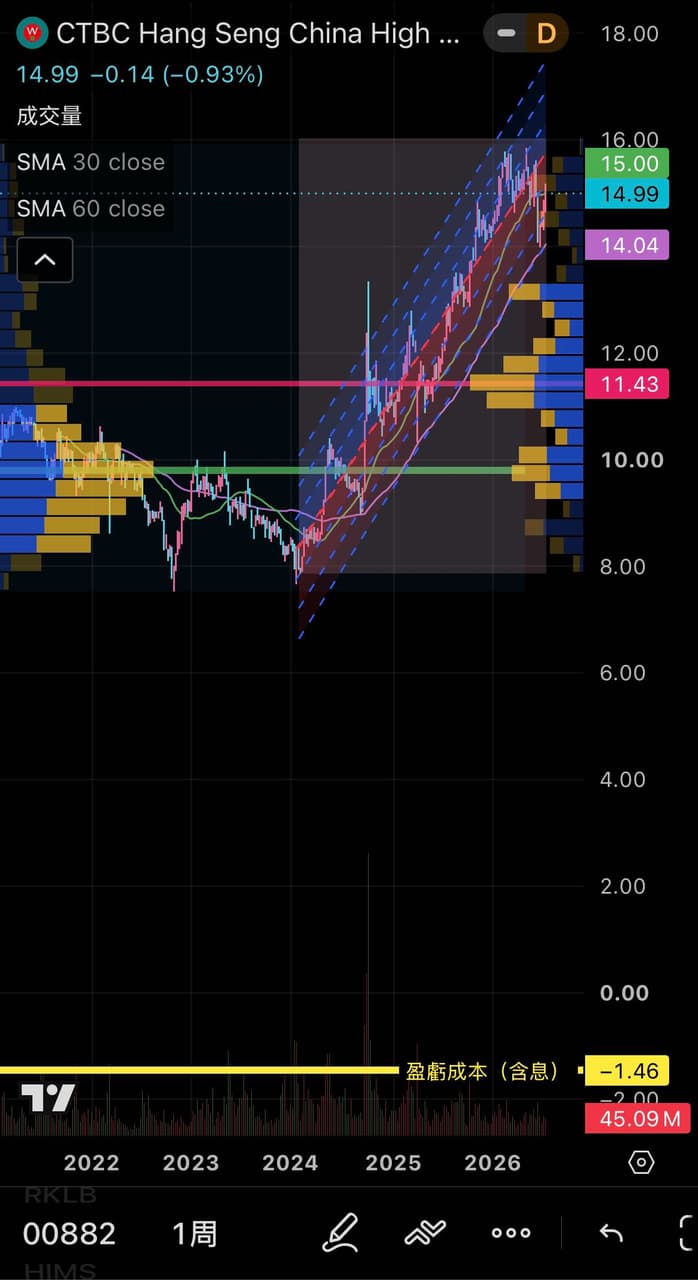Toggle the fullscreen chart view
698x1280 pixels.
(x=687, y=1233)
